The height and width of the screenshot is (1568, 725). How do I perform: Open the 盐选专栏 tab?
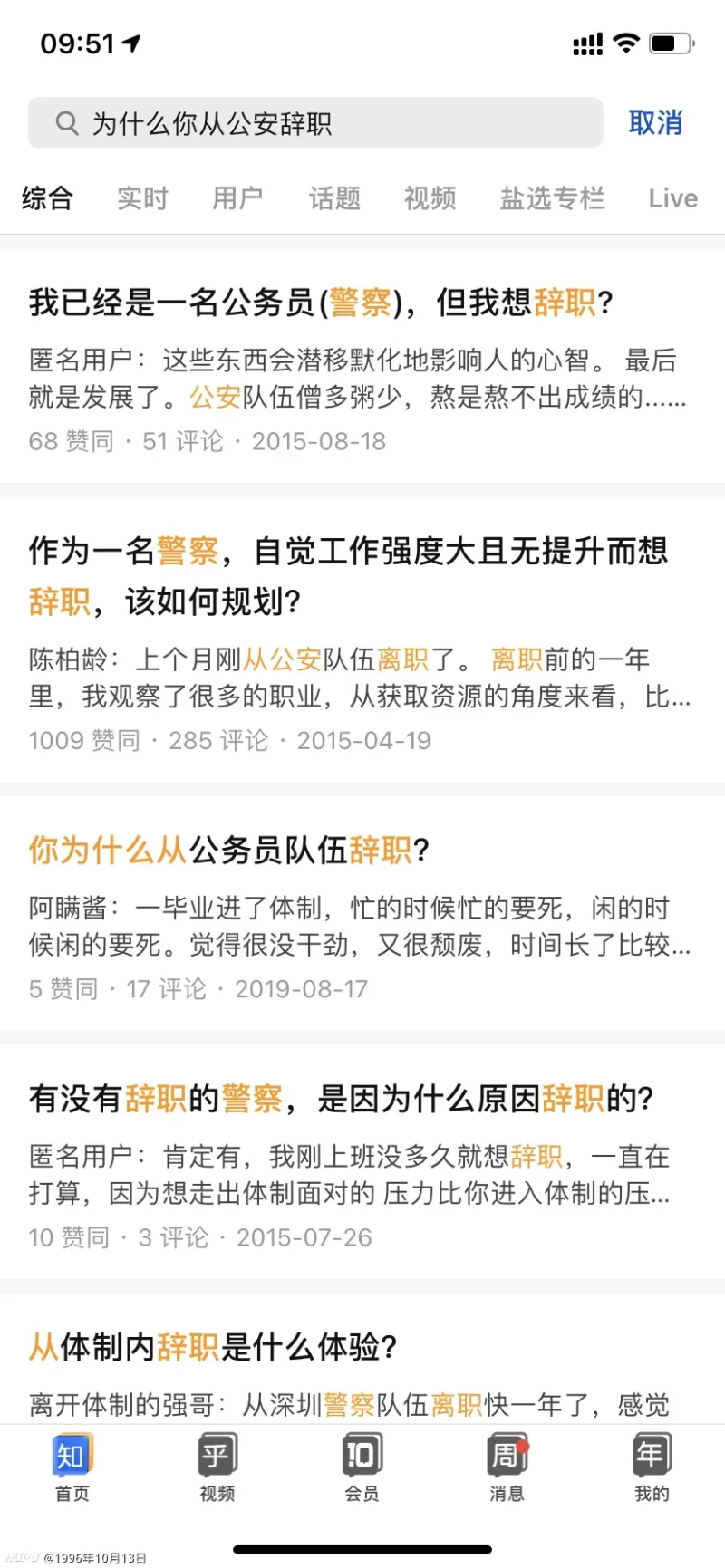click(x=552, y=198)
